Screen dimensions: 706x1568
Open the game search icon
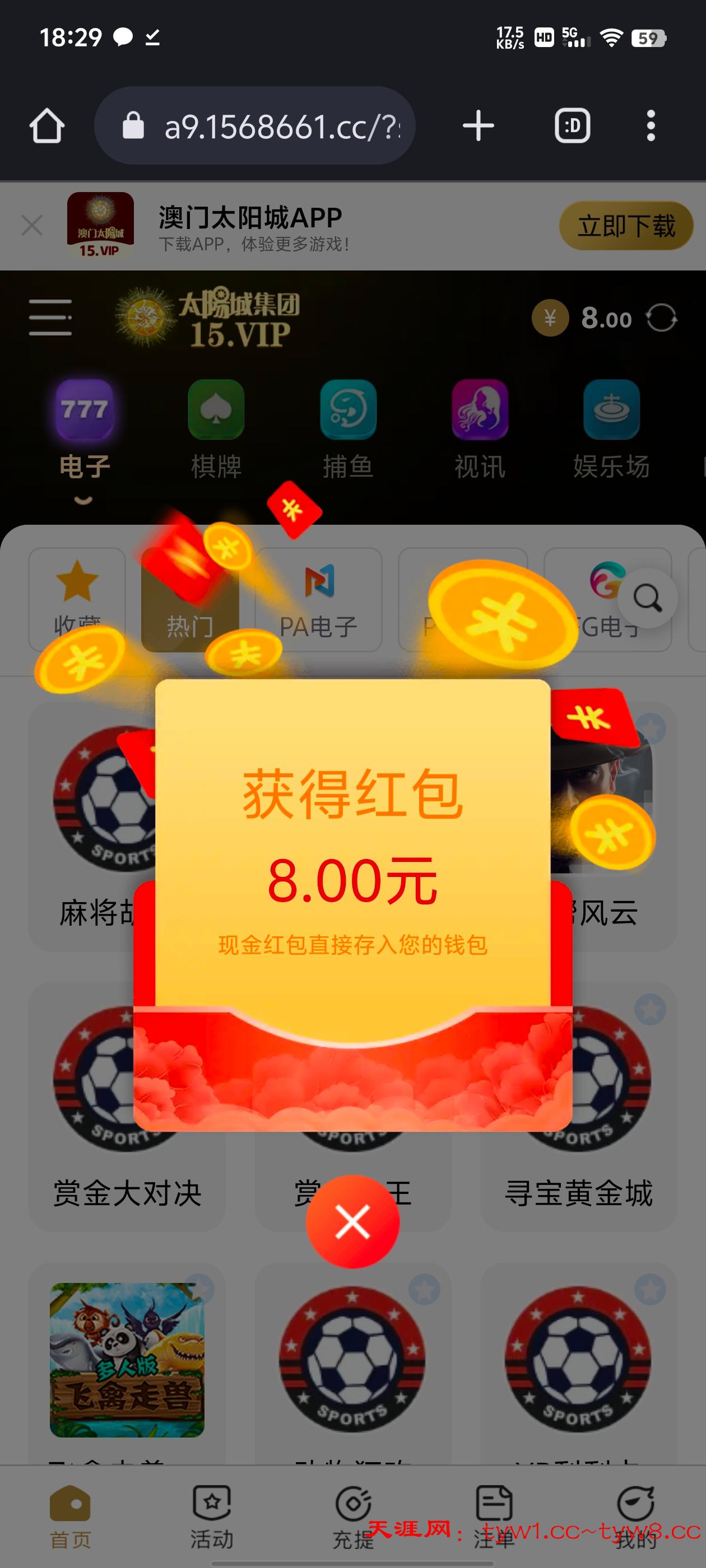click(648, 598)
